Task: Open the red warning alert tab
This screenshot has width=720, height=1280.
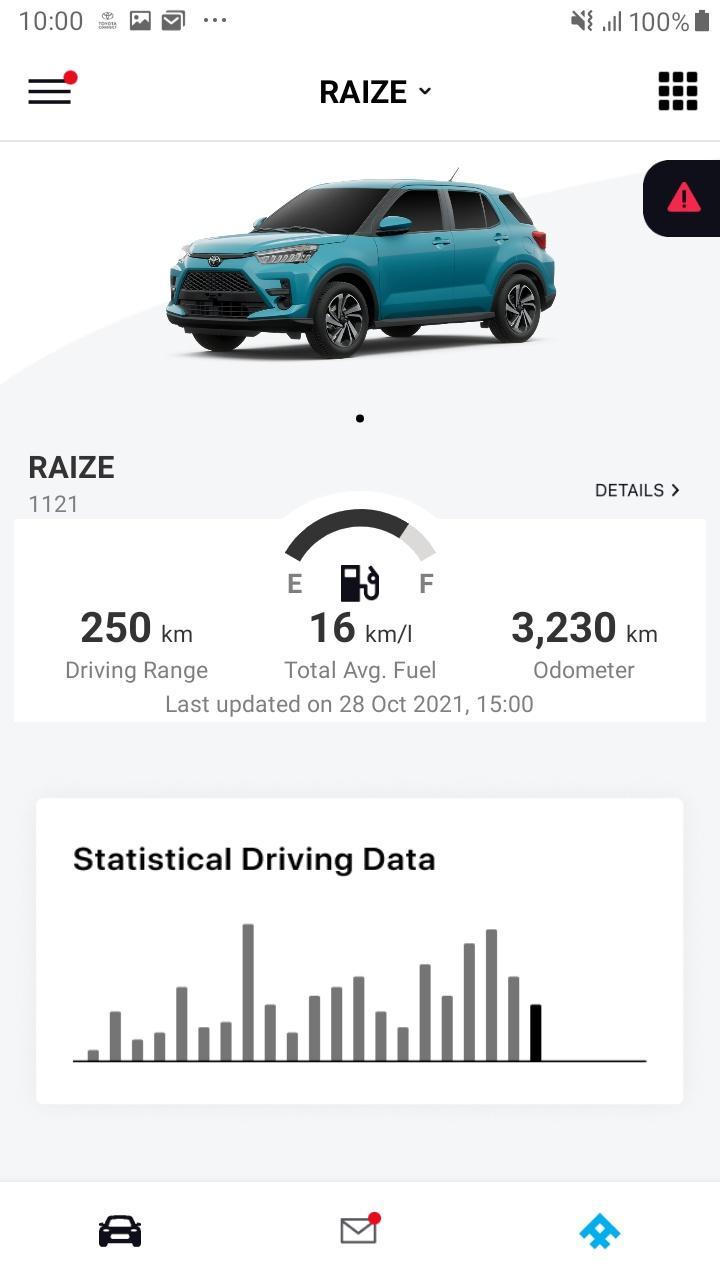Action: 684,198
